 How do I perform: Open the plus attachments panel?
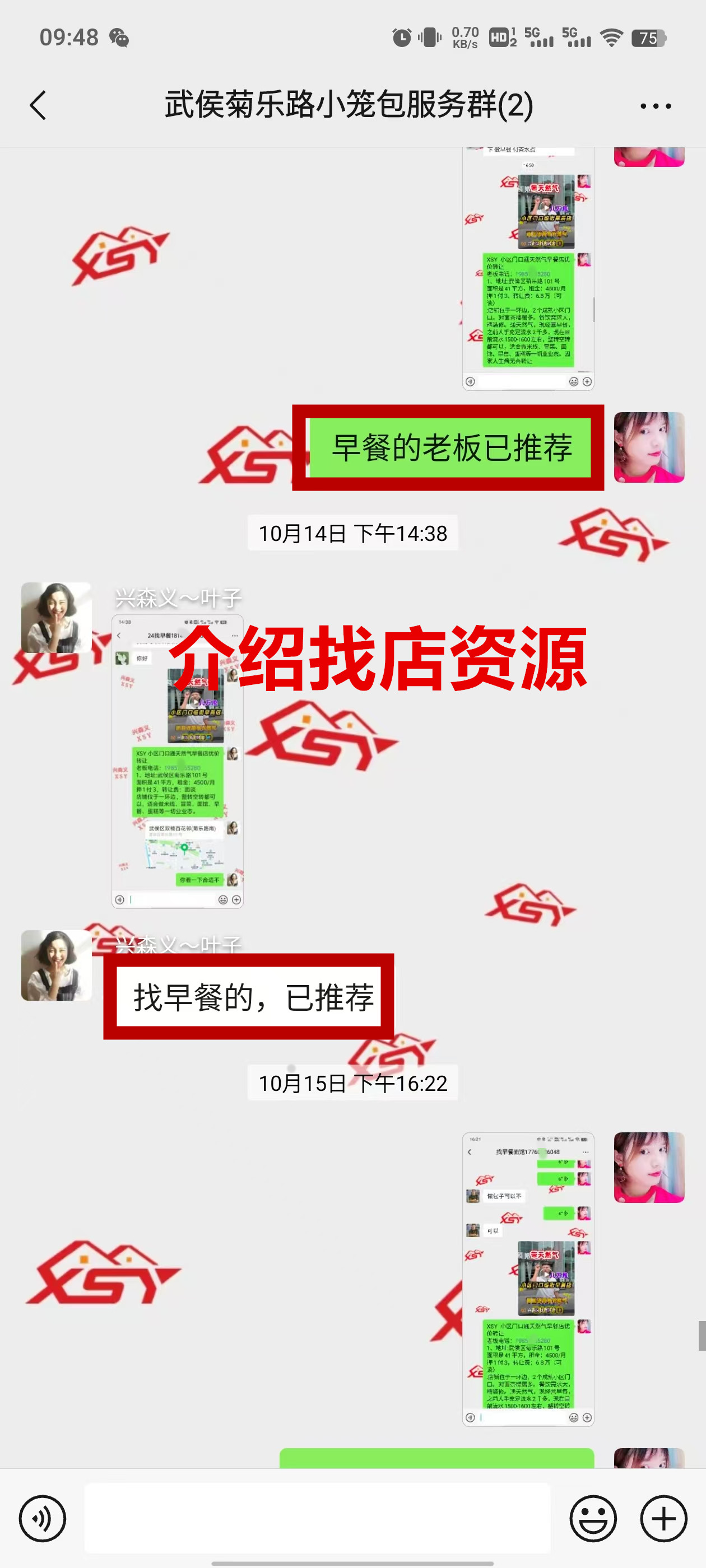pyautogui.click(x=663, y=1518)
